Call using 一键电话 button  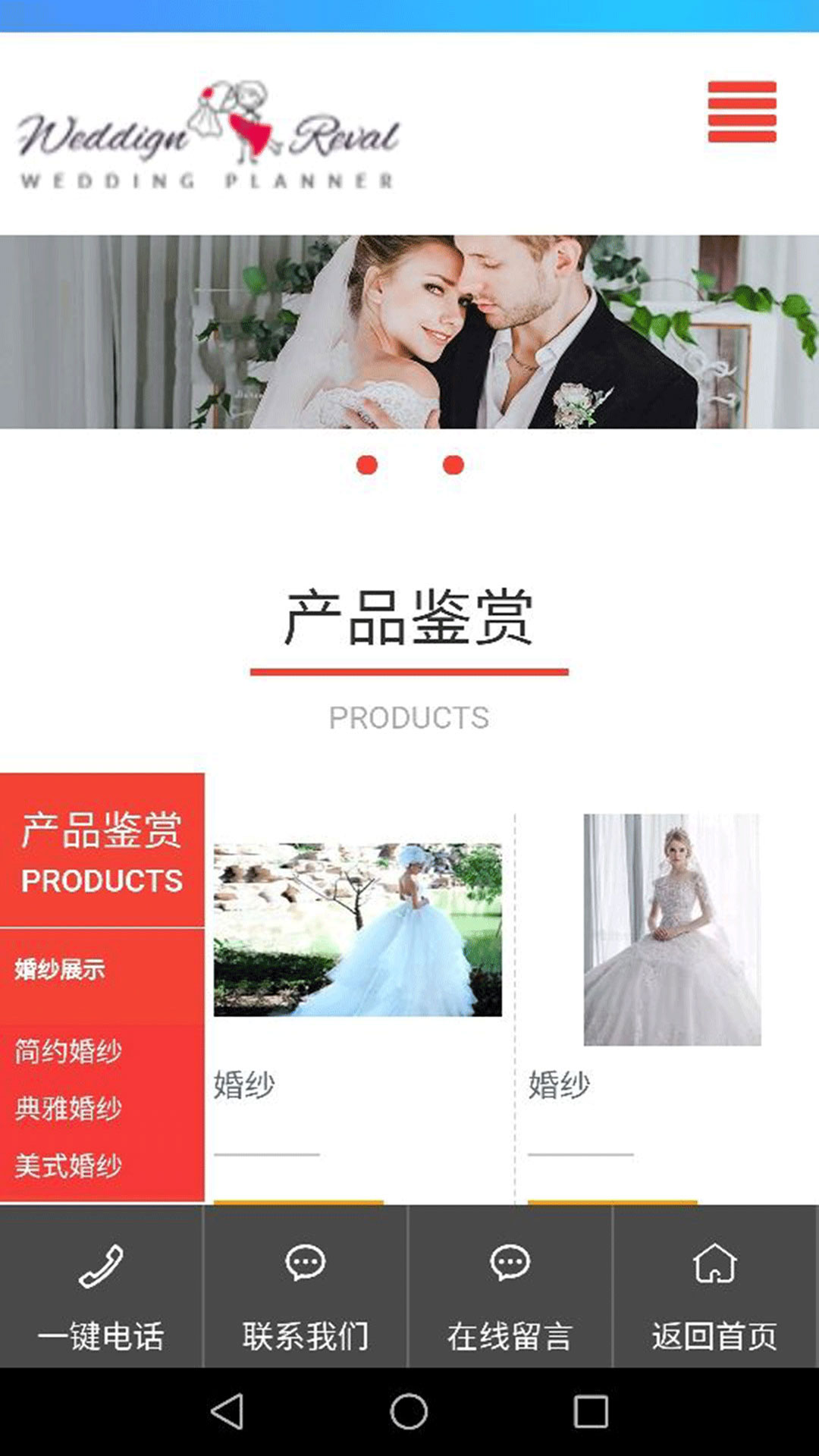point(102,1287)
